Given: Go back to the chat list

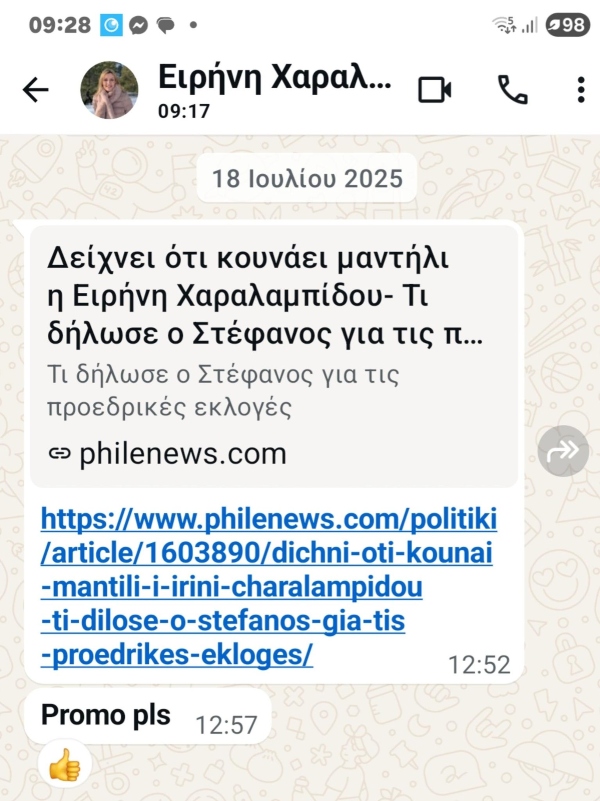Looking at the screenshot, I should tap(36, 90).
